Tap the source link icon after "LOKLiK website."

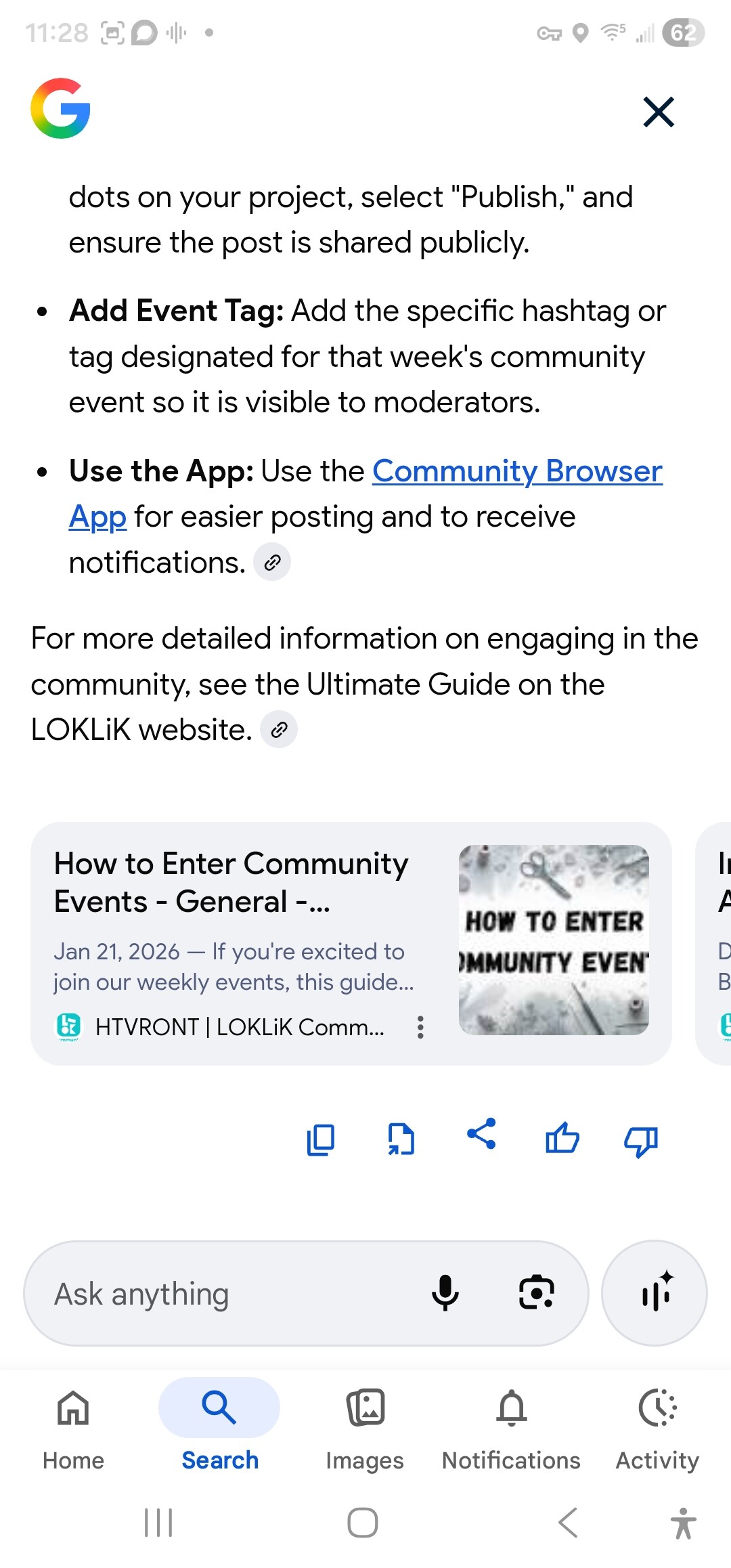tap(279, 730)
